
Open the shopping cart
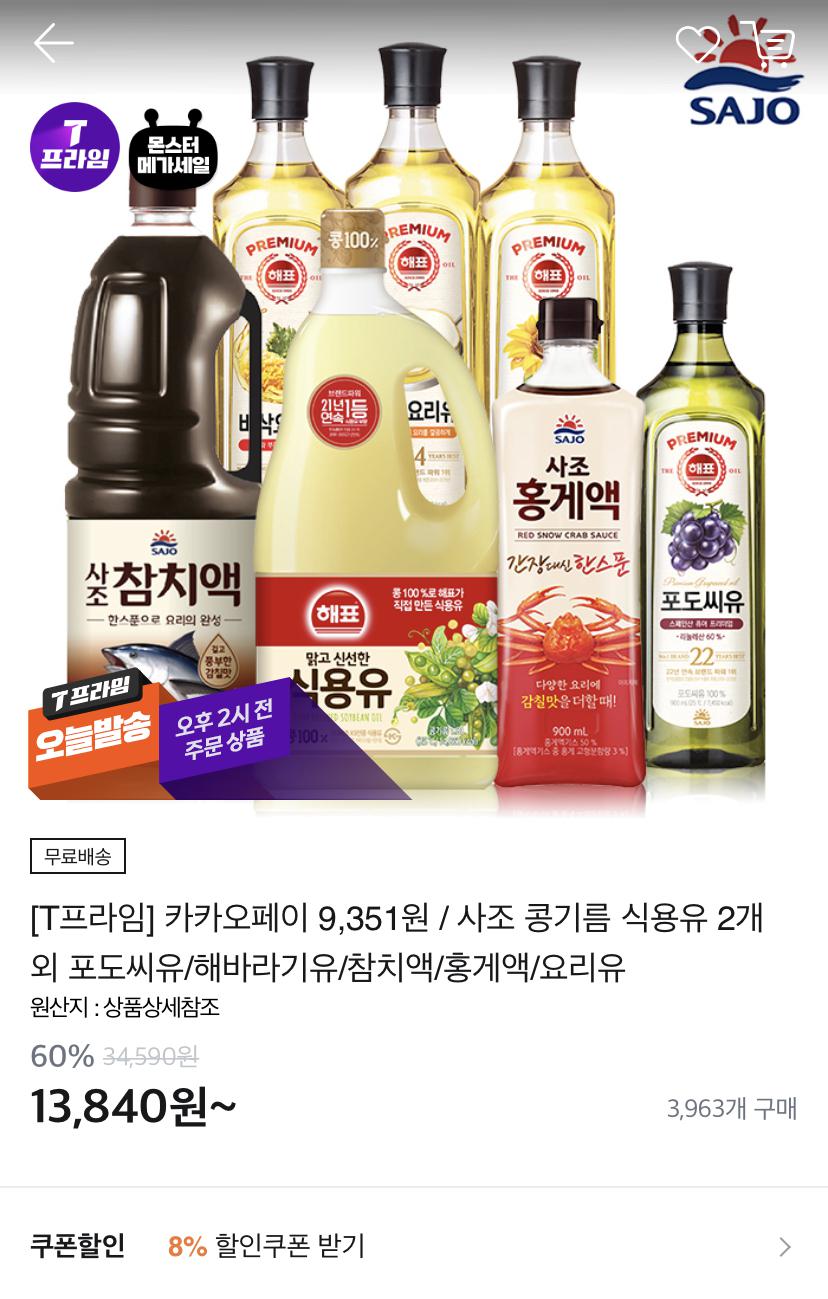[774, 45]
